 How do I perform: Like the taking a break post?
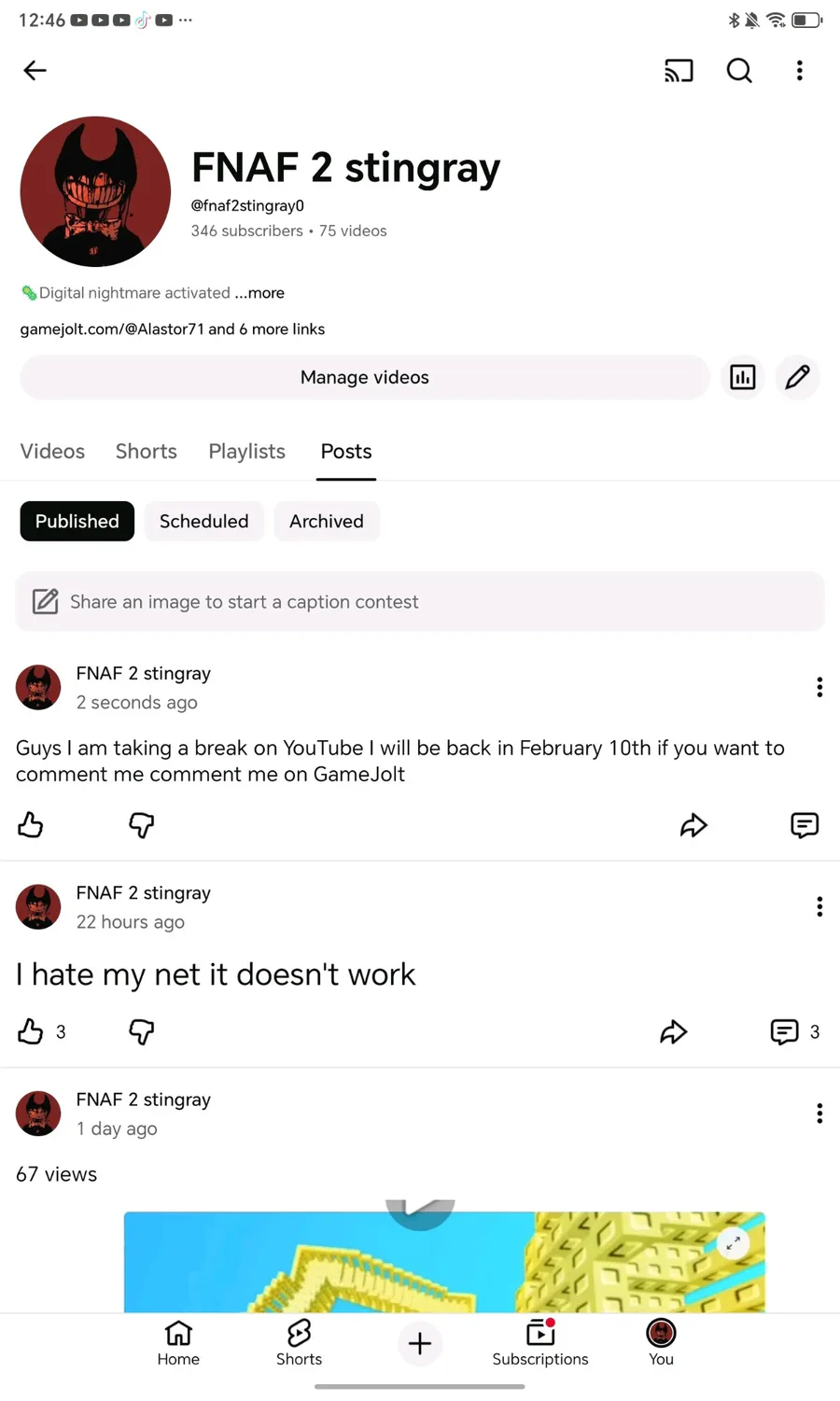pos(31,825)
